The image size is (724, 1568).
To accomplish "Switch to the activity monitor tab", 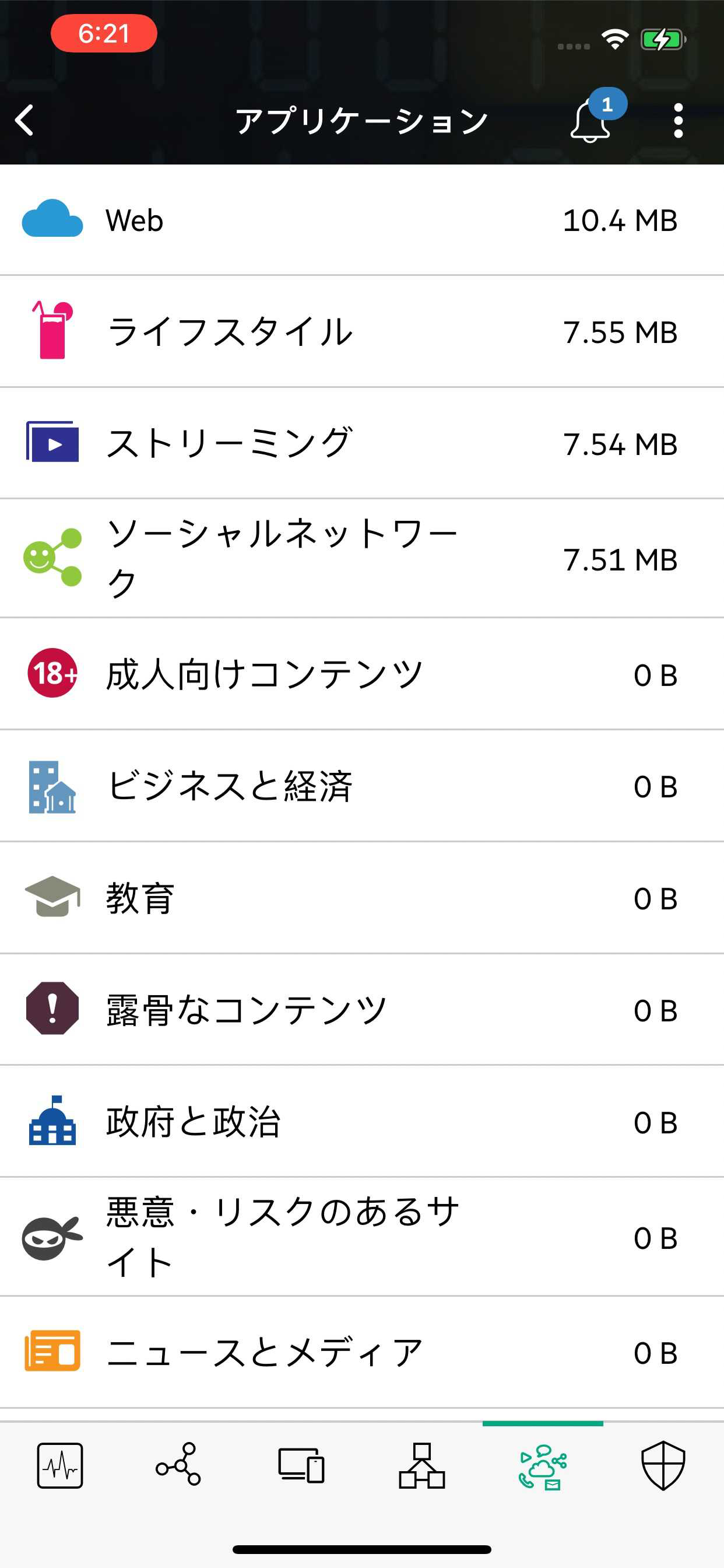I will click(60, 1466).
